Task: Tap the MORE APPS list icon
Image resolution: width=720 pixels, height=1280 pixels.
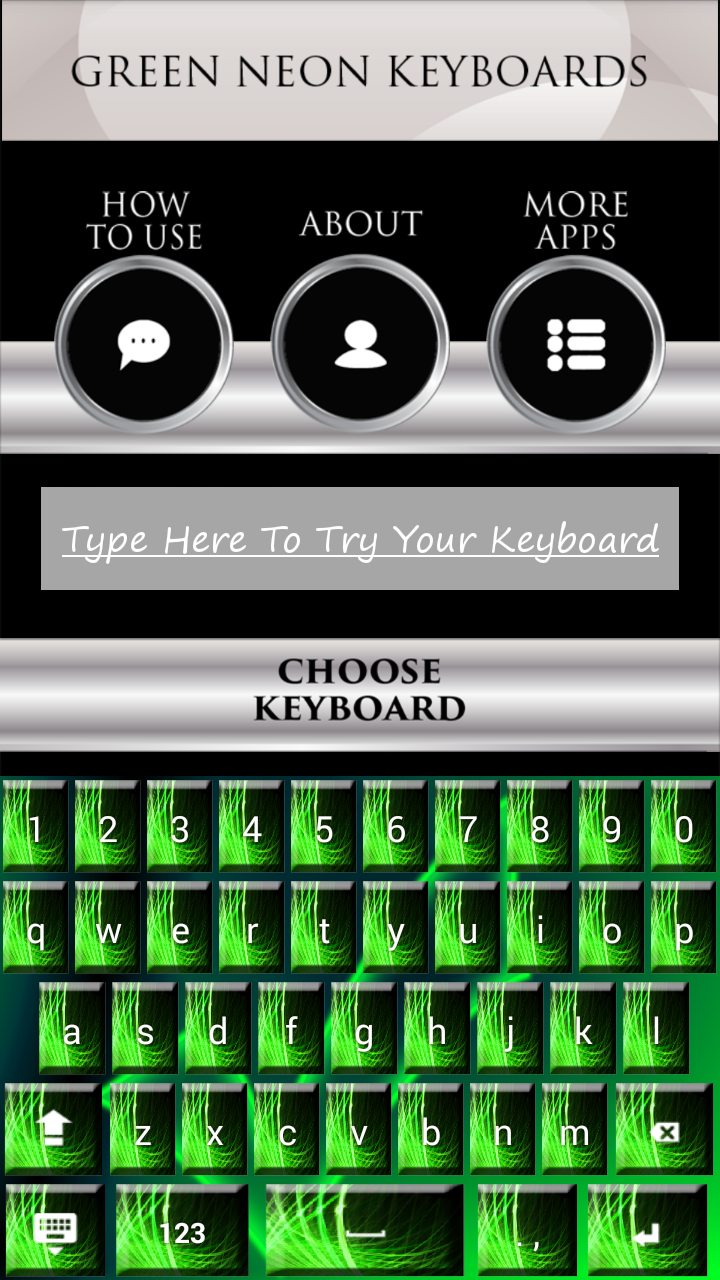Action: pos(576,342)
